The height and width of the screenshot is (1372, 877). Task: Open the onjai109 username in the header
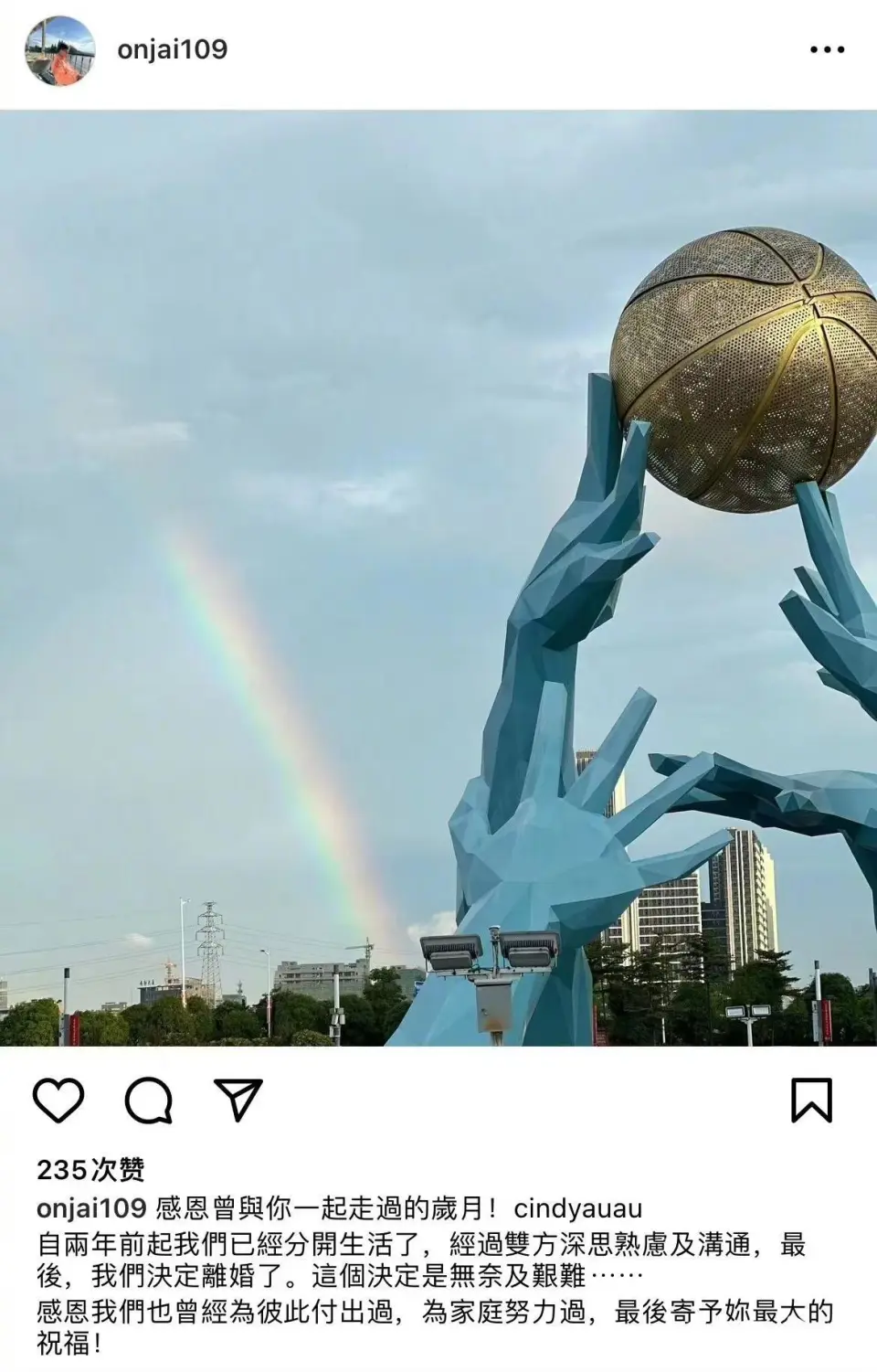[x=172, y=49]
